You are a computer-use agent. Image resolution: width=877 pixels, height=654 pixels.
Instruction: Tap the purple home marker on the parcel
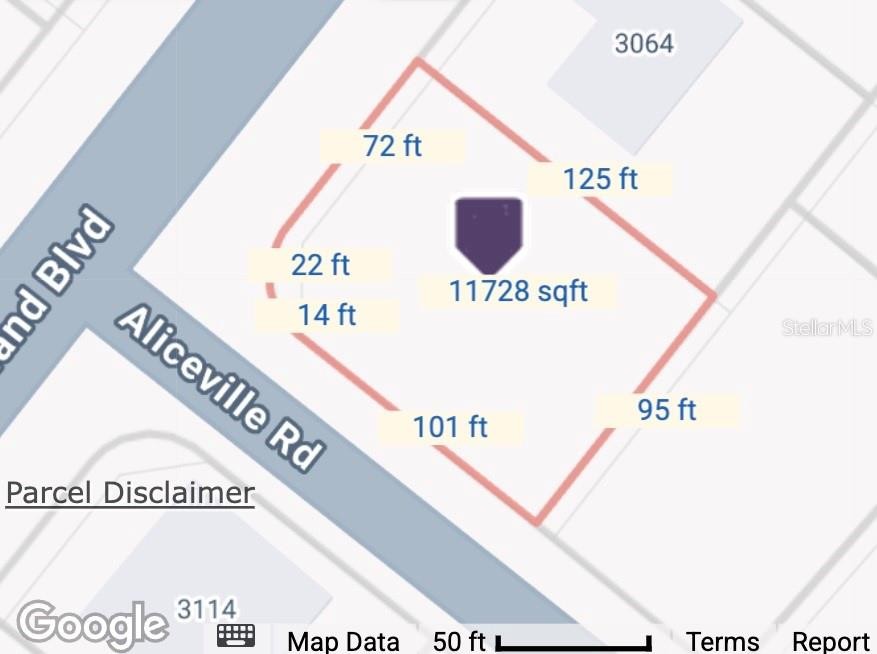pyautogui.click(x=489, y=233)
